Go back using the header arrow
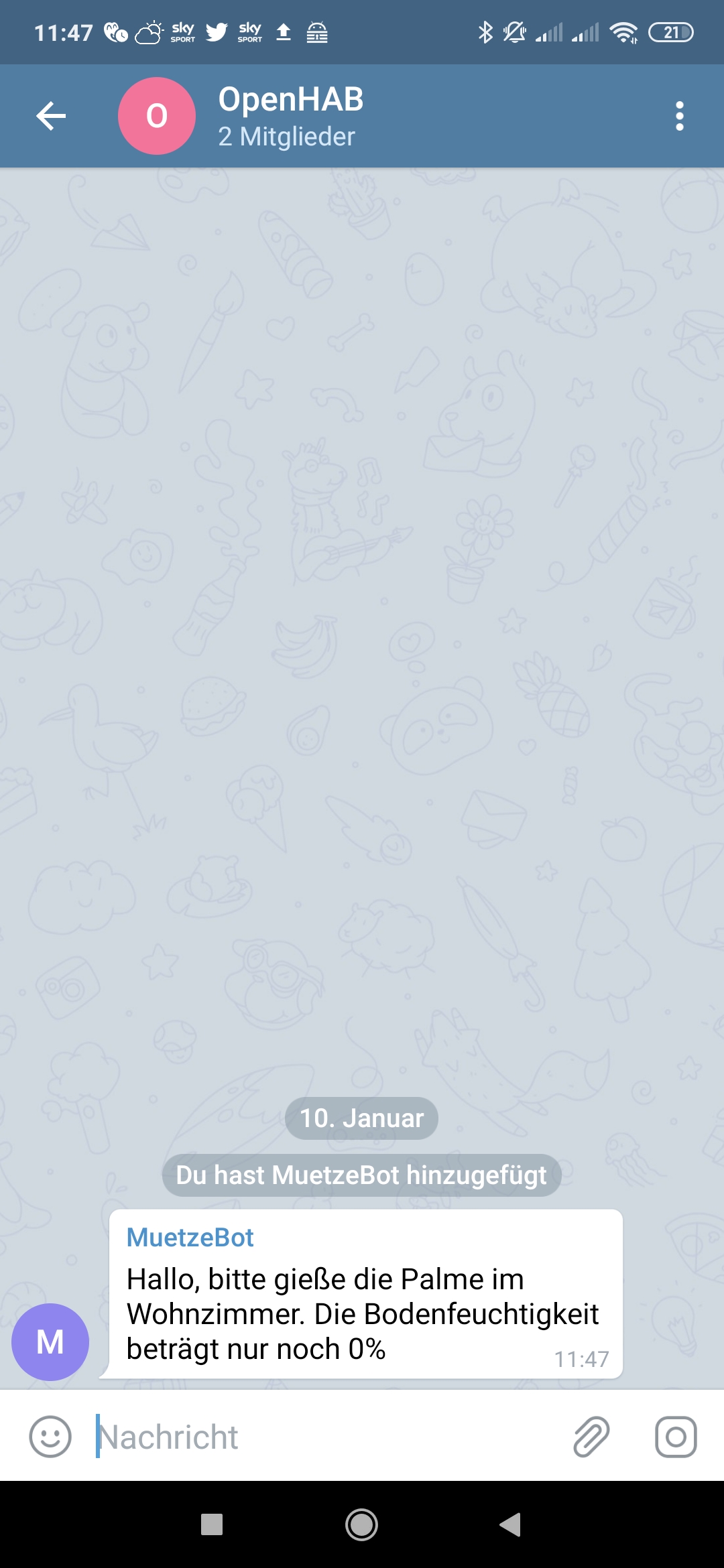 [x=51, y=116]
